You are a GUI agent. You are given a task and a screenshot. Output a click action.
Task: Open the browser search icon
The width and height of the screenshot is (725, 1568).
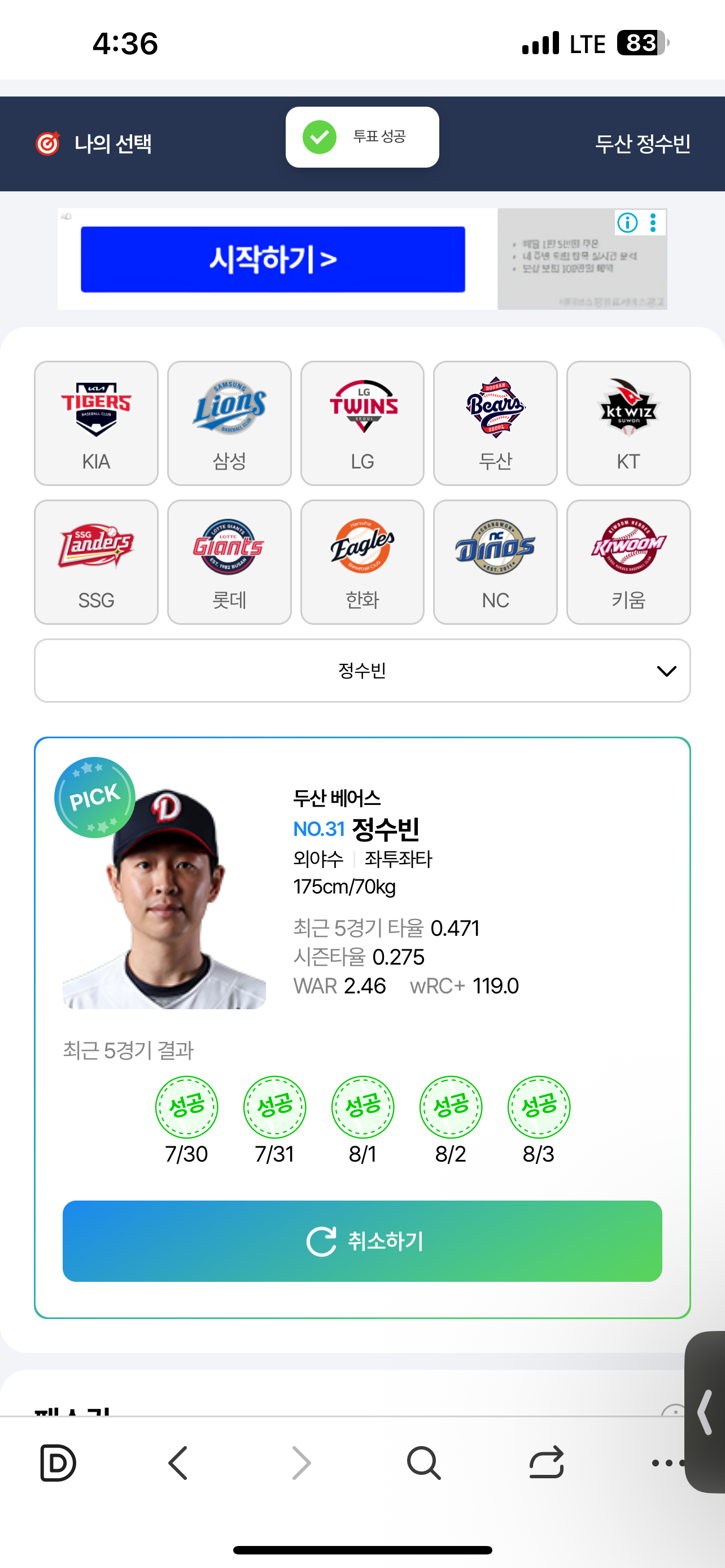[x=423, y=1462]
